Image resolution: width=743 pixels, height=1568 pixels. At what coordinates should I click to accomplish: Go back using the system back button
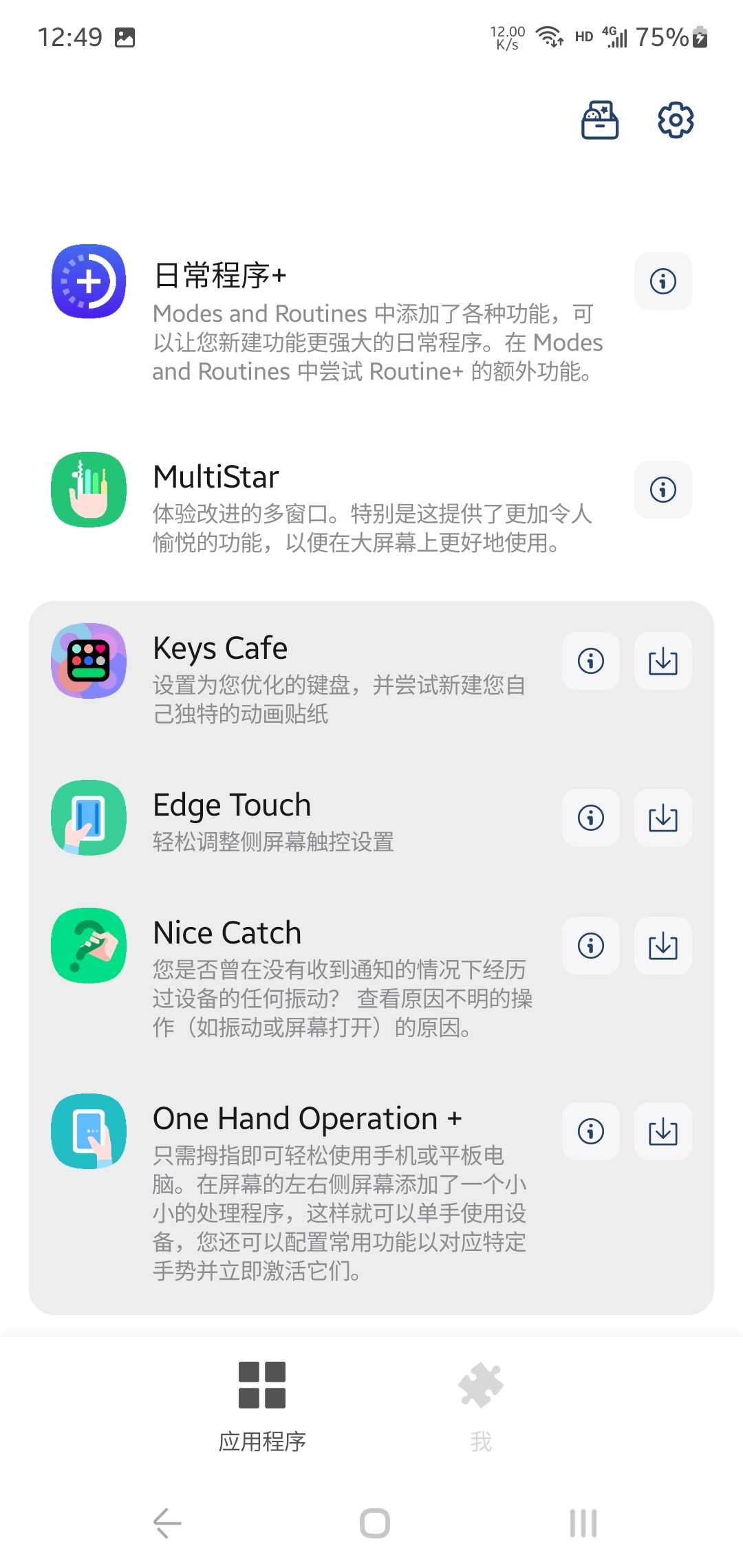(x=167, y=1523)
